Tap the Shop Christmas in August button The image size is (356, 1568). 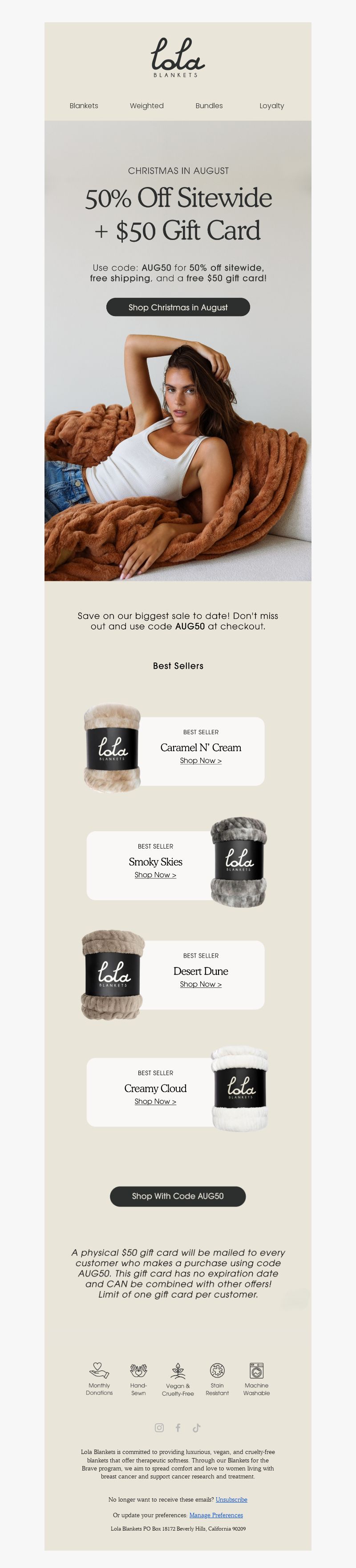[x=178, y=307]
